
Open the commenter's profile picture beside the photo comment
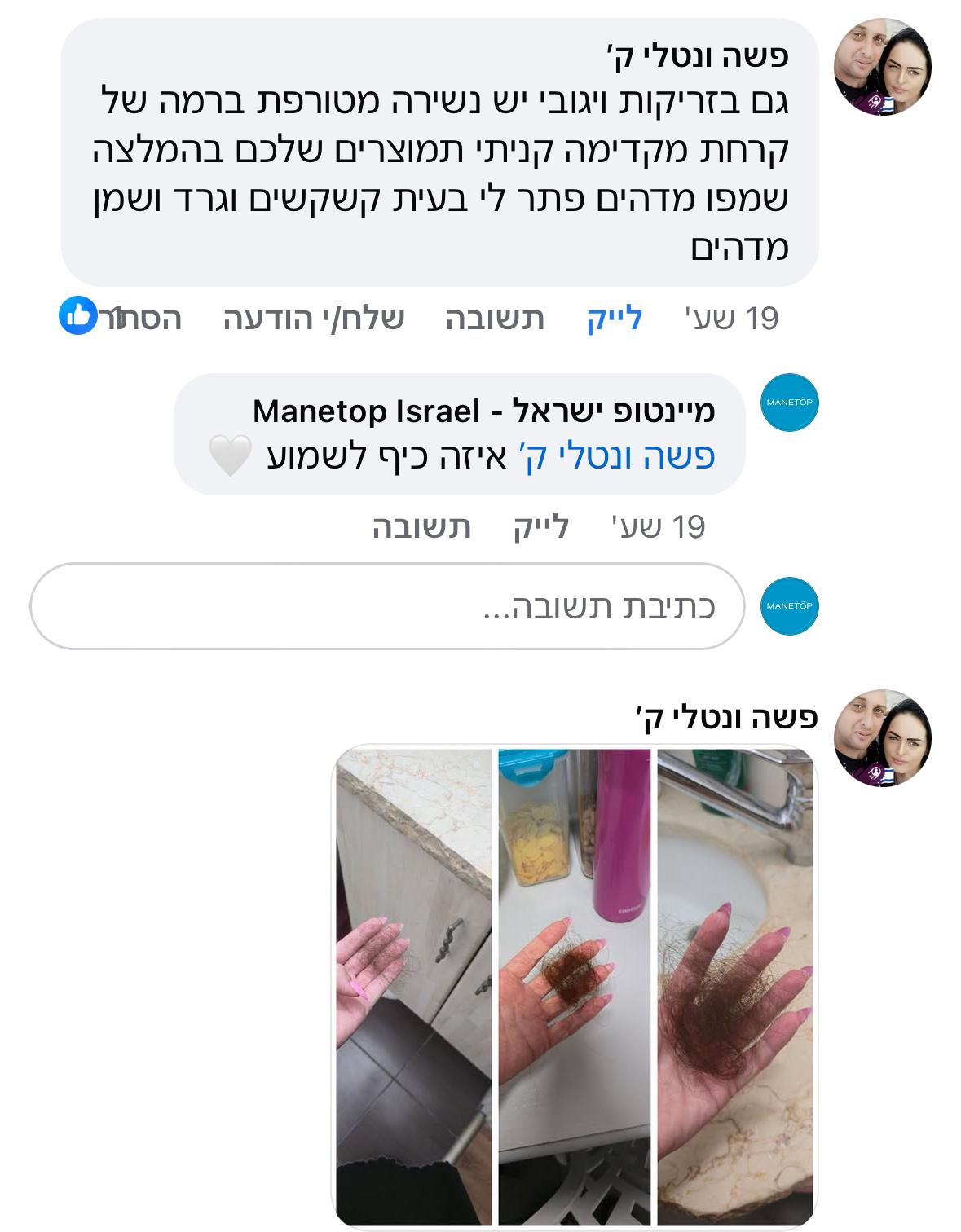(x=882, y=738)
